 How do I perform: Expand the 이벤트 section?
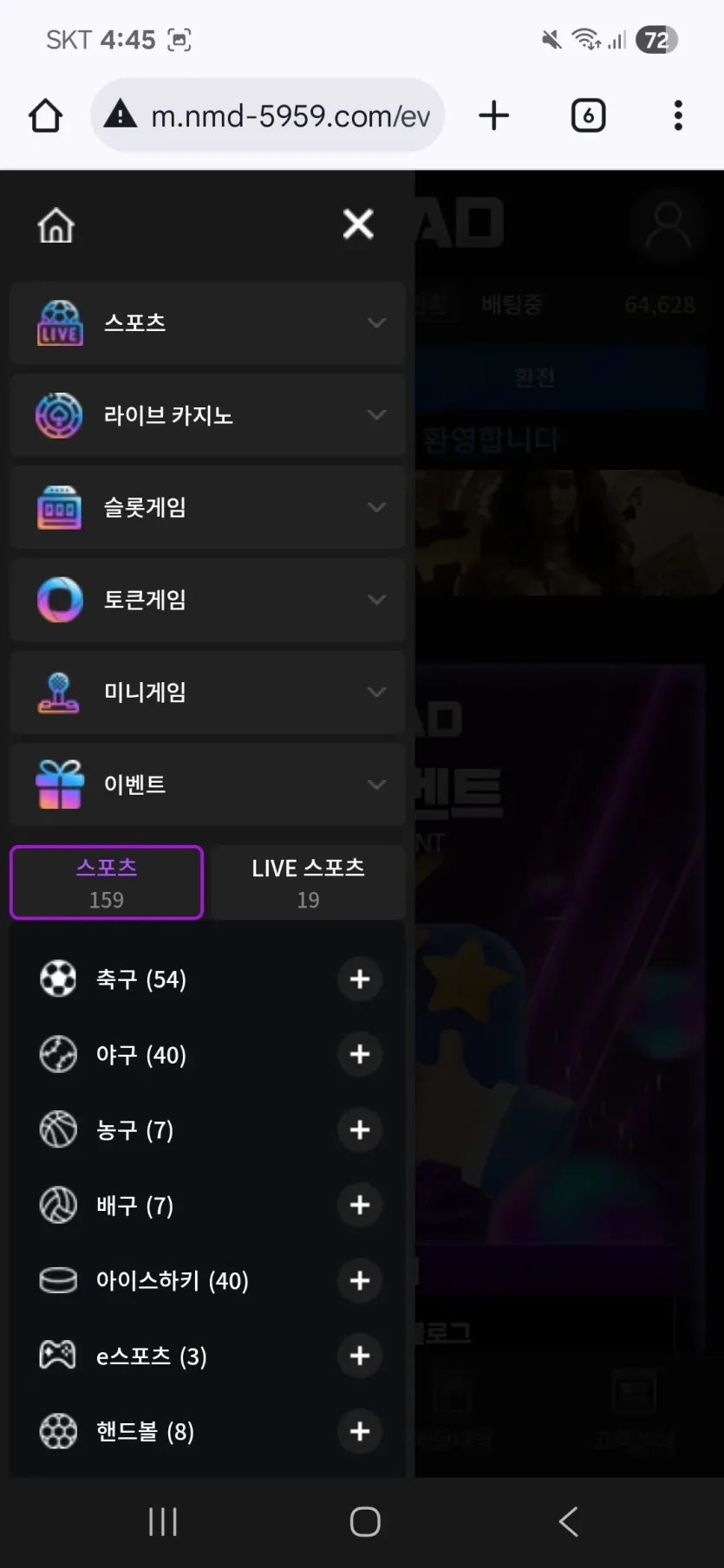pos(207,784)
